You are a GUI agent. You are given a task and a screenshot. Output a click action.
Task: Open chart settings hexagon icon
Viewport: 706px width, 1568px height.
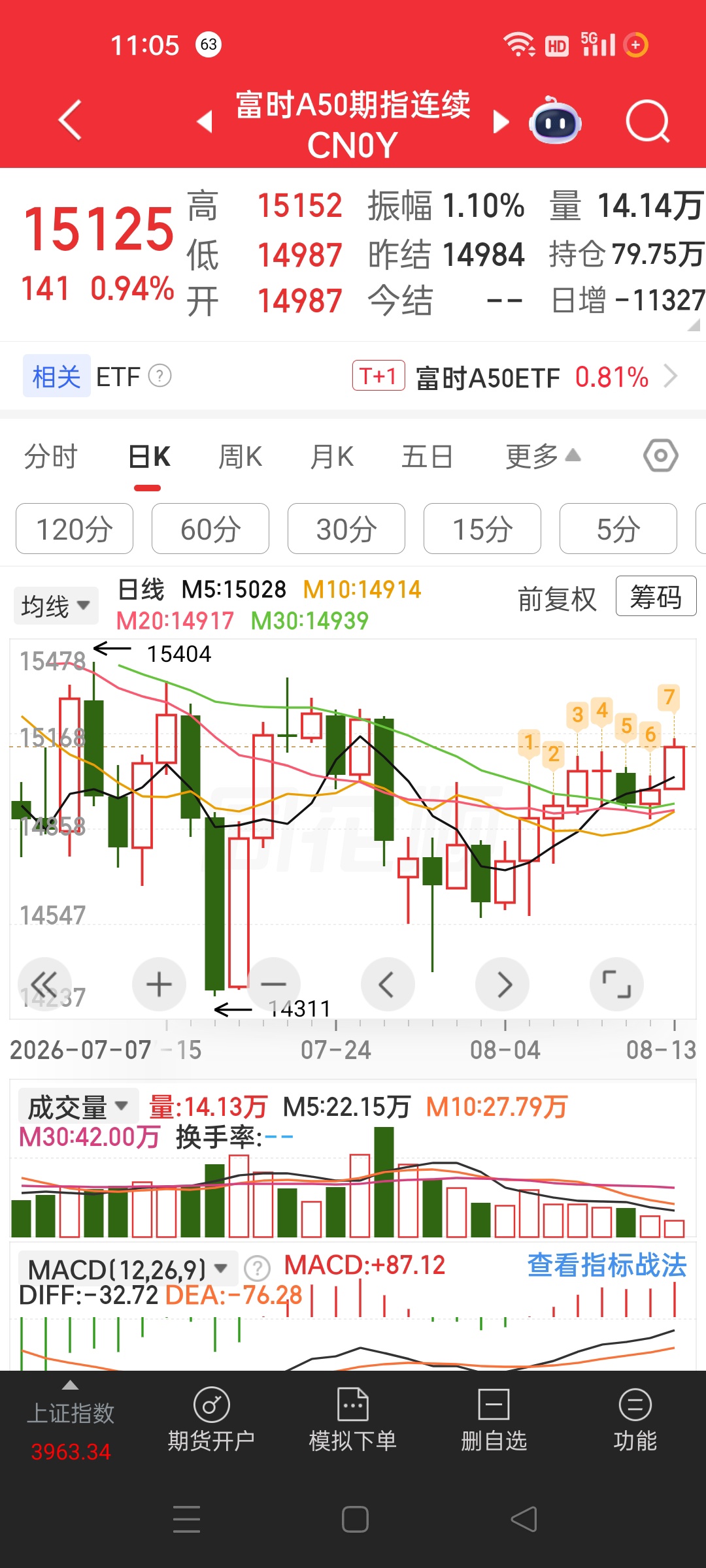click(660, 456)
